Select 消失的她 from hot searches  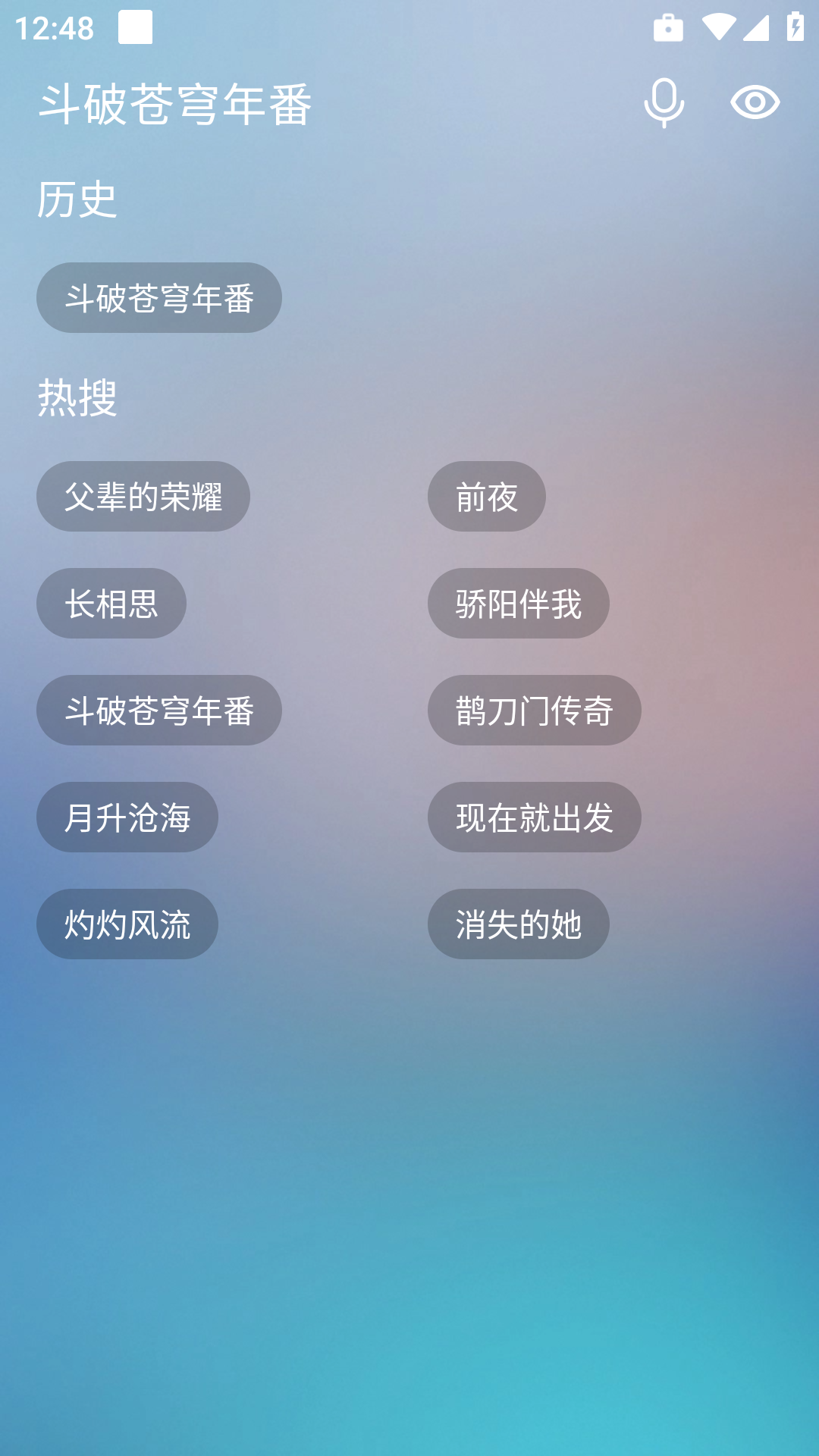[519, 924]
